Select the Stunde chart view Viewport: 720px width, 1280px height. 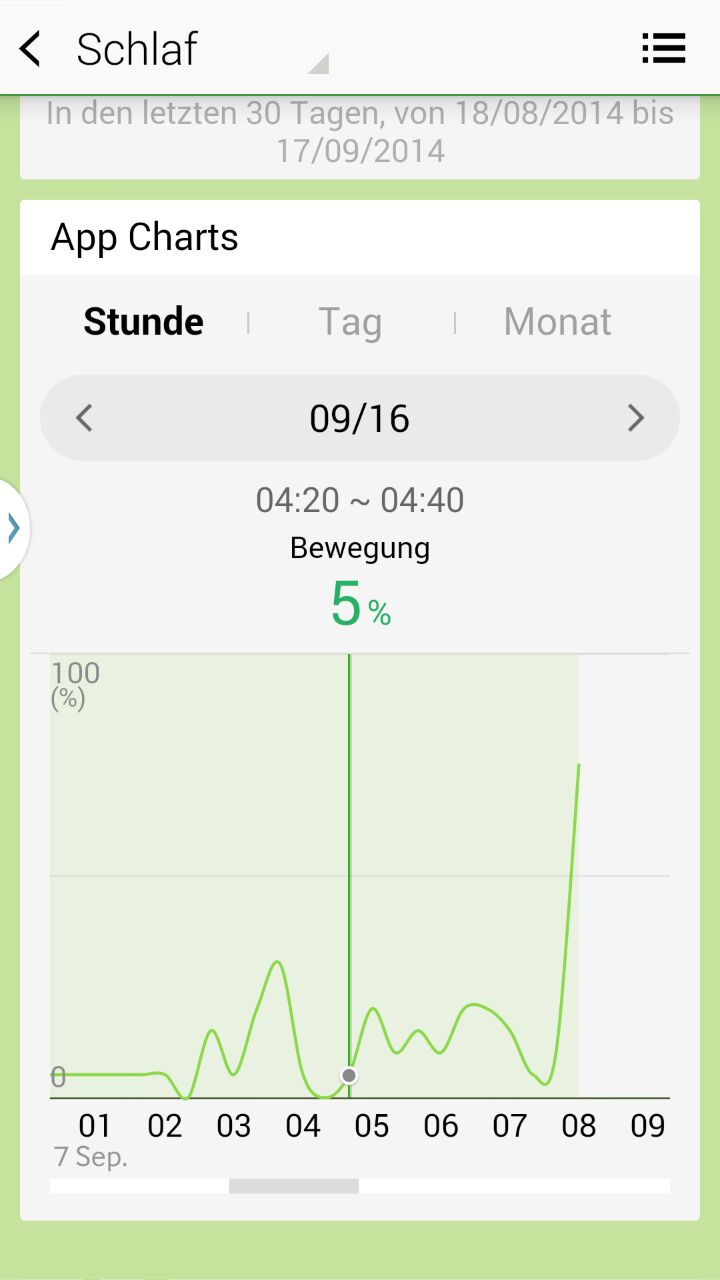click(144, 322)
